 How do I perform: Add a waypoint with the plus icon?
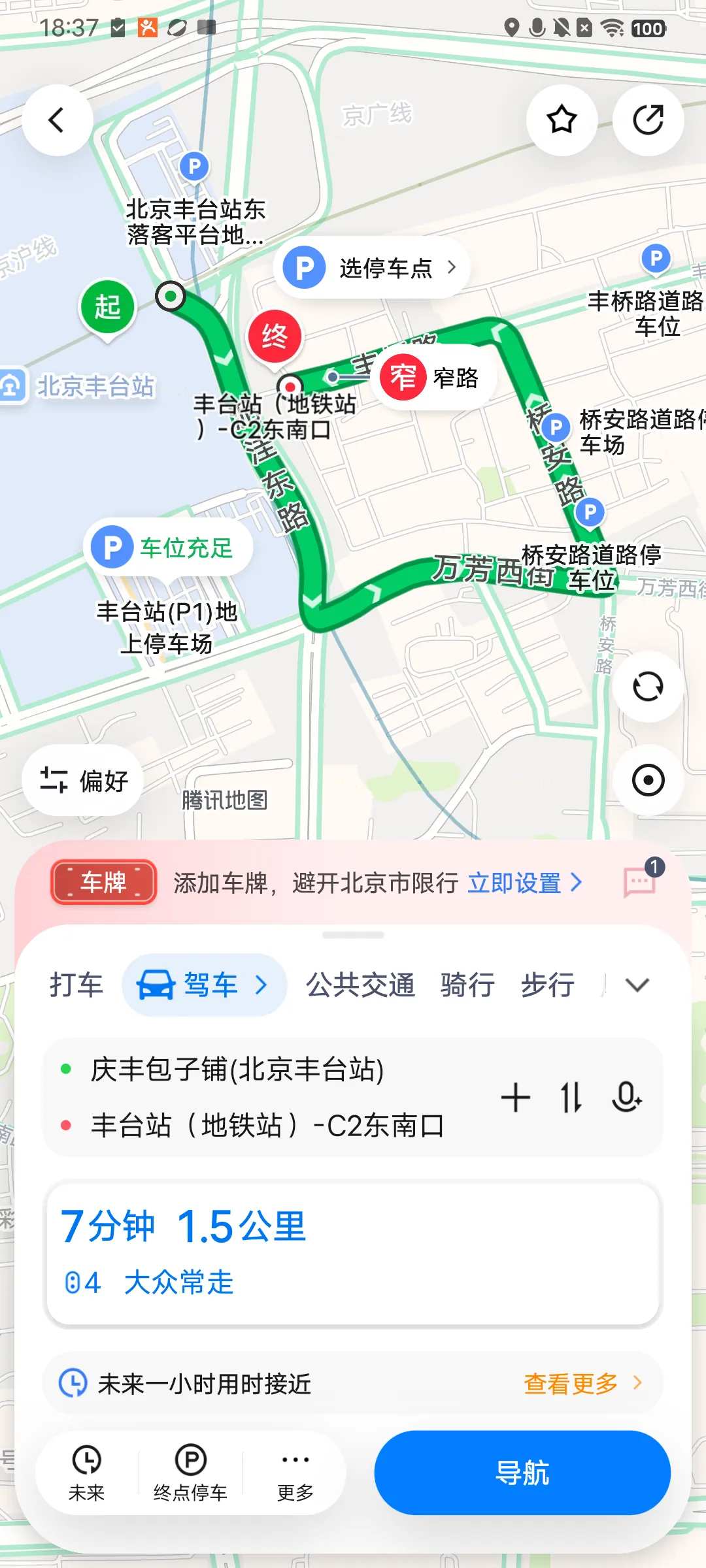coord(516,1097)
